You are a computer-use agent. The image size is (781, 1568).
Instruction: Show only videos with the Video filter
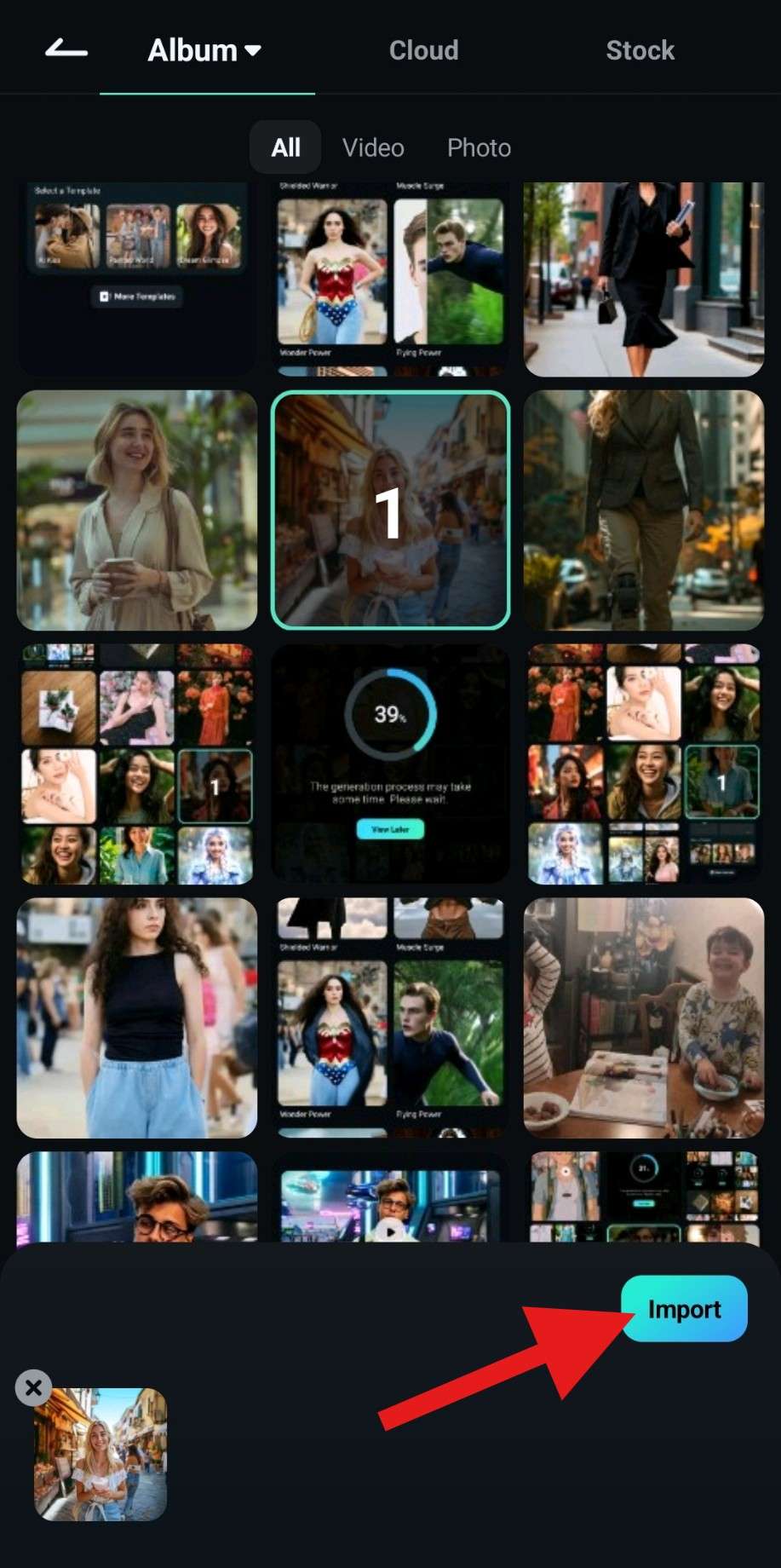point(373,147)
